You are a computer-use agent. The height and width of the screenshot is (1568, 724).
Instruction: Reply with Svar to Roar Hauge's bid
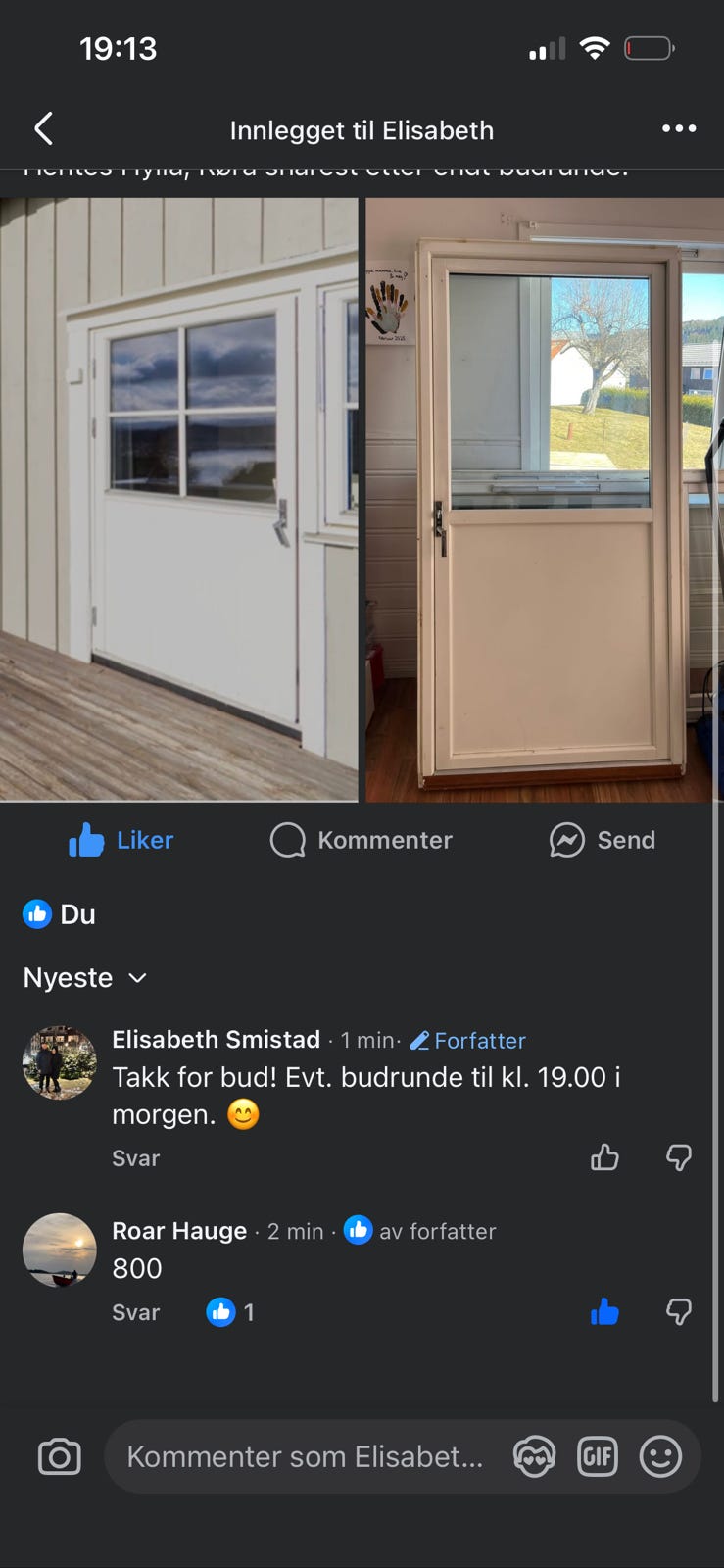pos(135,1312)
